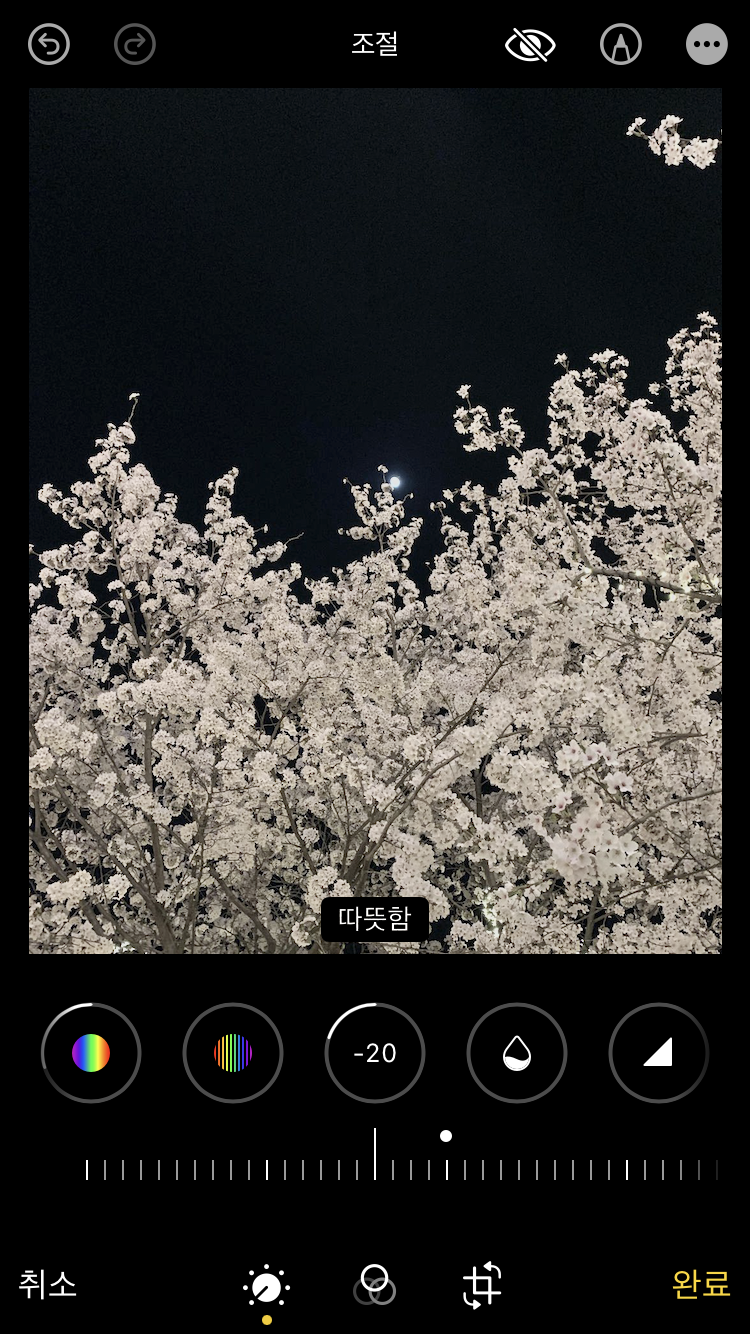Select the tint droplet adjustment
This screenshot has height=1334, width=750.
point(517,1053)
